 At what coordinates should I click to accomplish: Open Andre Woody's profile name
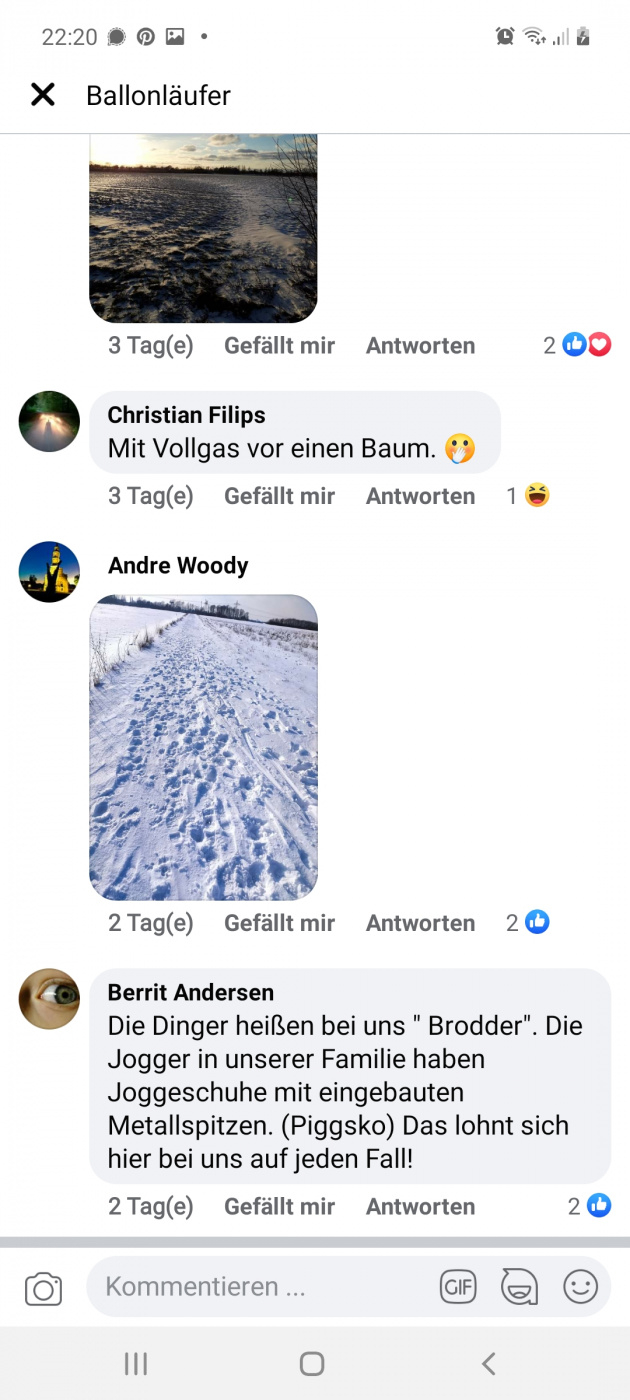(178, 566)
